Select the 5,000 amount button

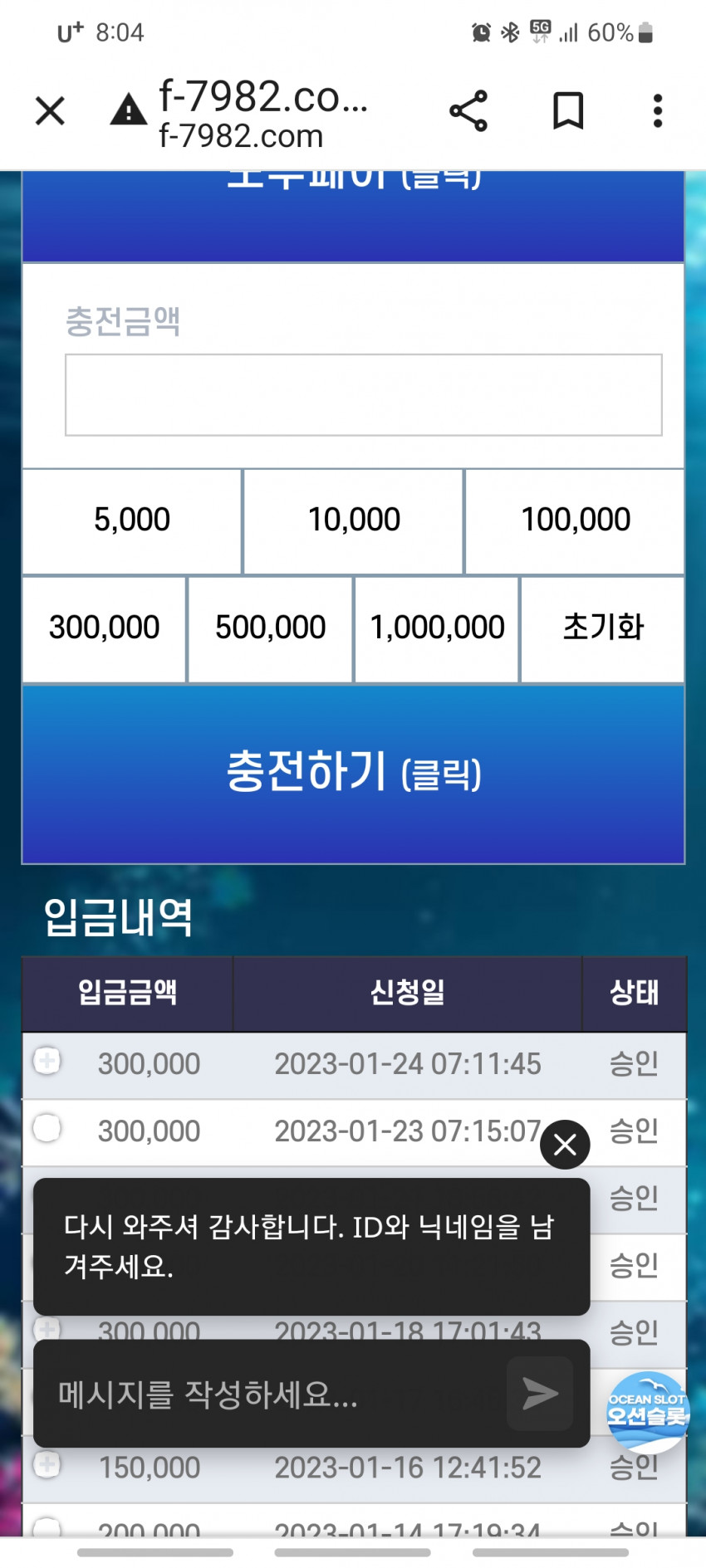132,520
